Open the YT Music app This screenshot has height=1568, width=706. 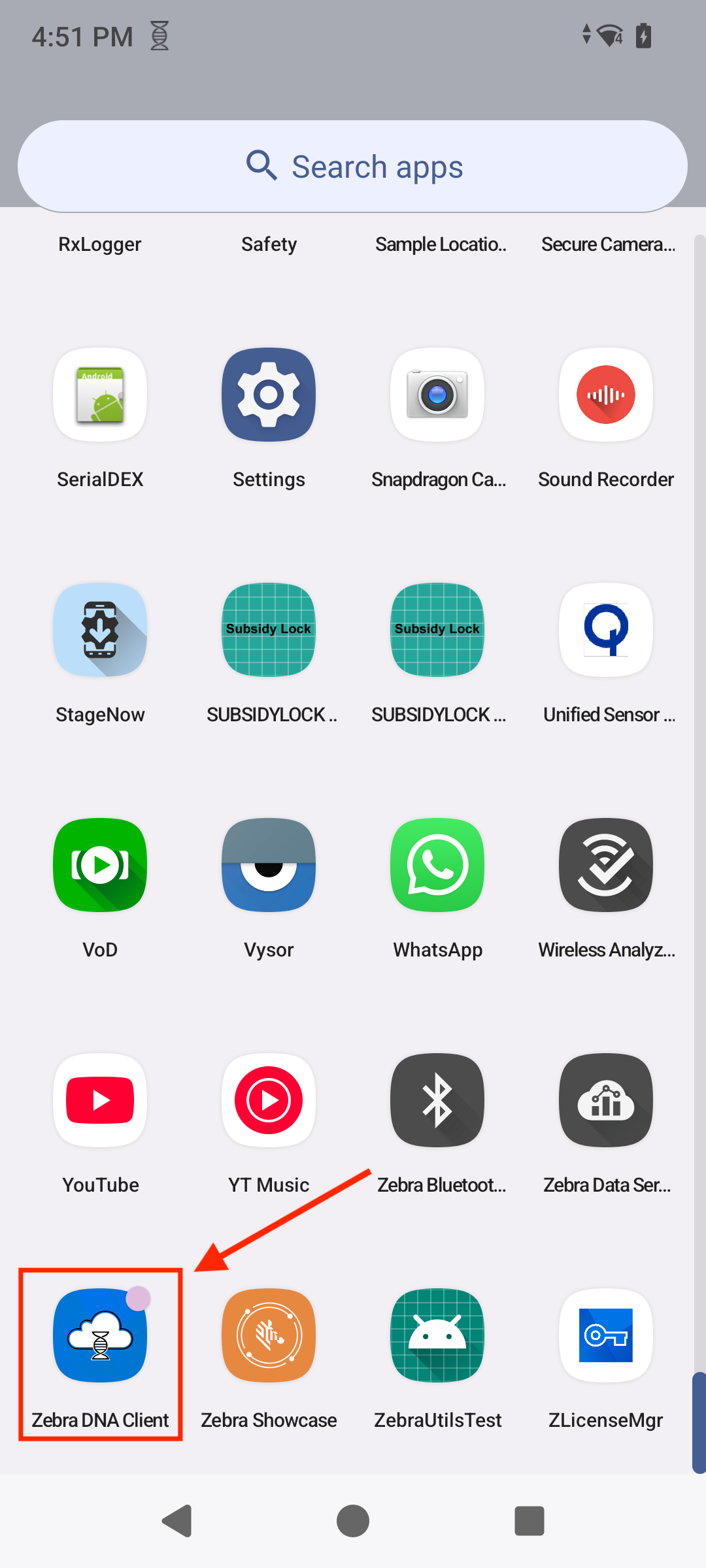pyautogui.click(x=269, y=1100)
